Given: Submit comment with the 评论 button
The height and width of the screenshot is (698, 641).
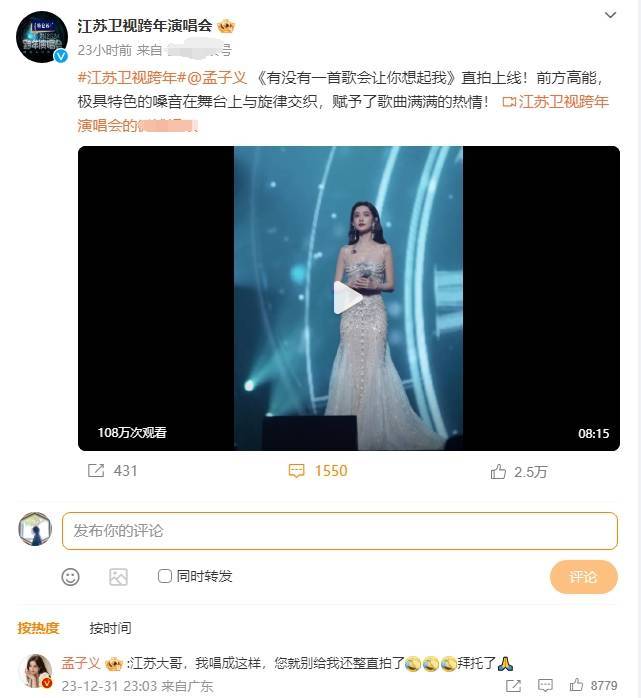Looking at the screenshot, I should 583,577.
